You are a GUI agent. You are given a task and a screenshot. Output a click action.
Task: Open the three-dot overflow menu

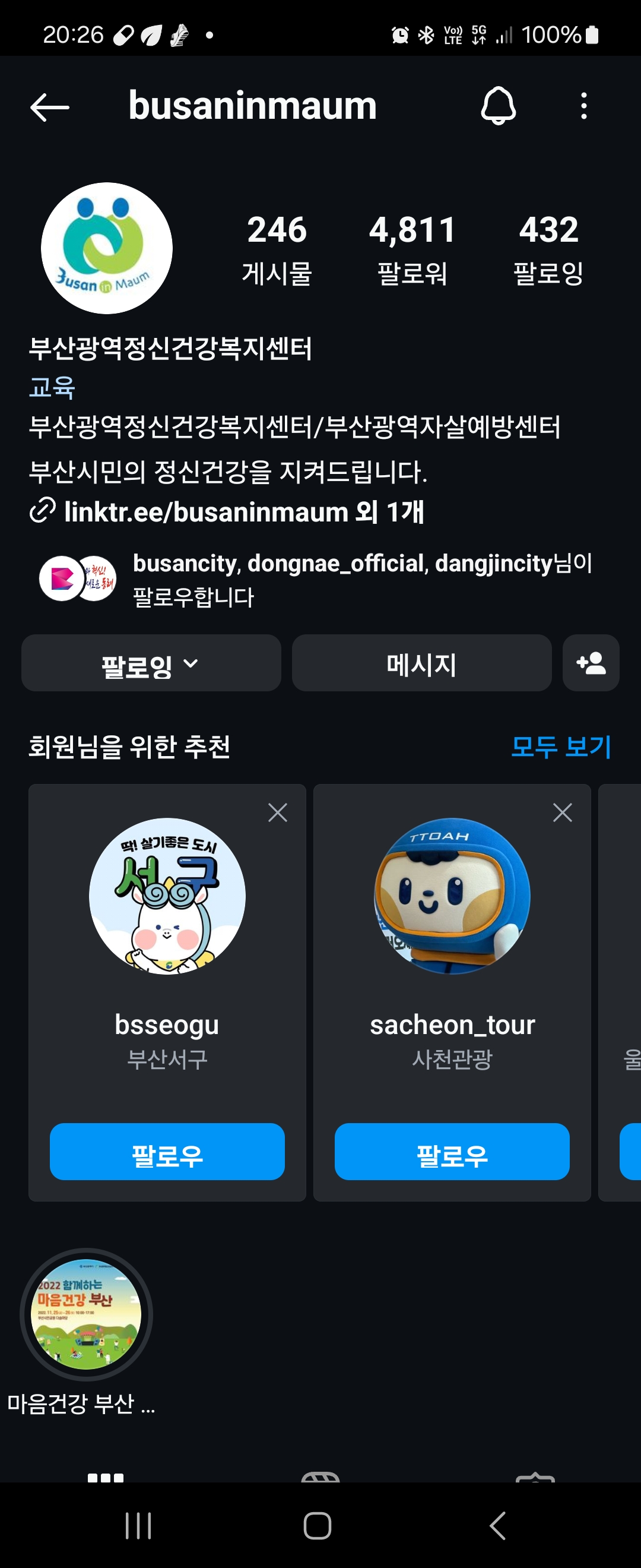[x=583, y=106]
